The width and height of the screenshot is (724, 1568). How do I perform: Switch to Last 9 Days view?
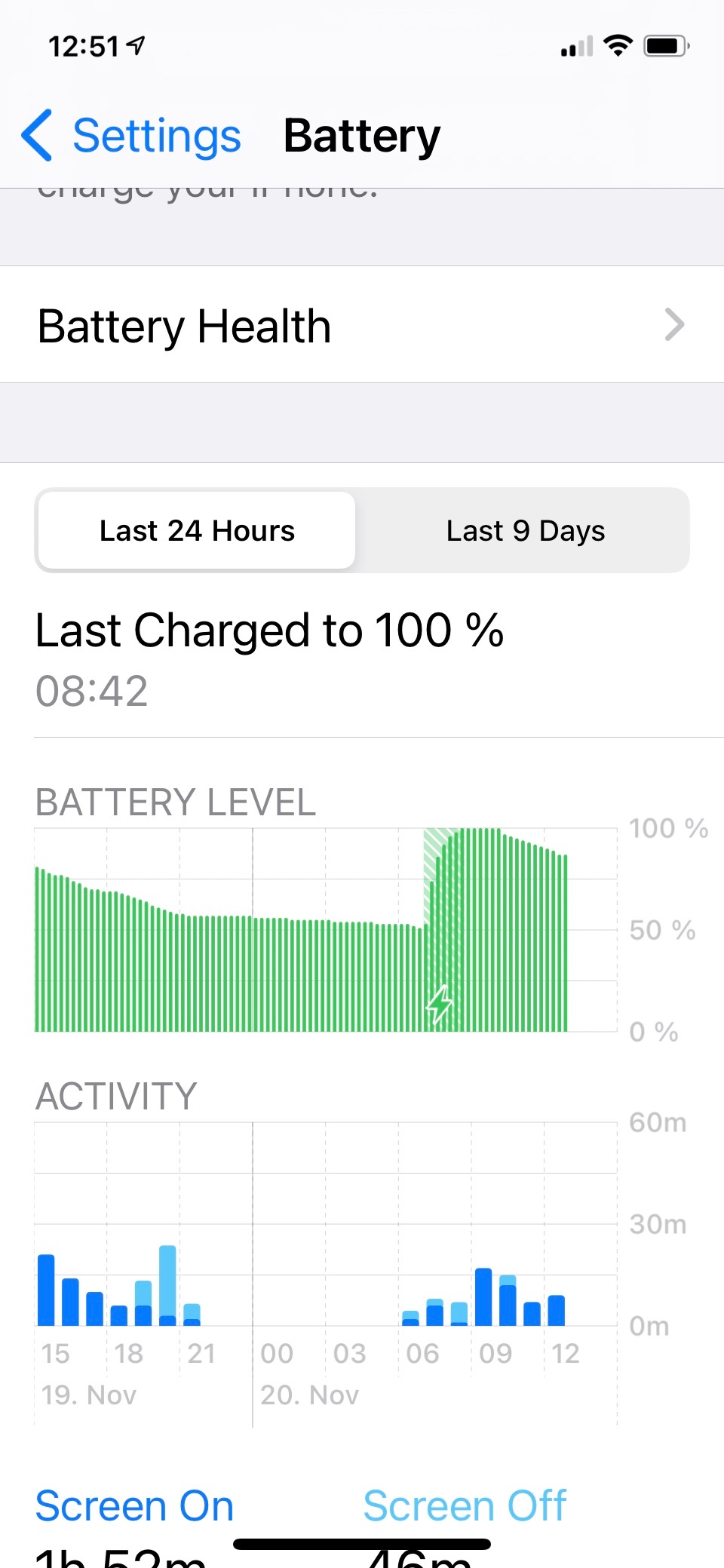point(525,531)
